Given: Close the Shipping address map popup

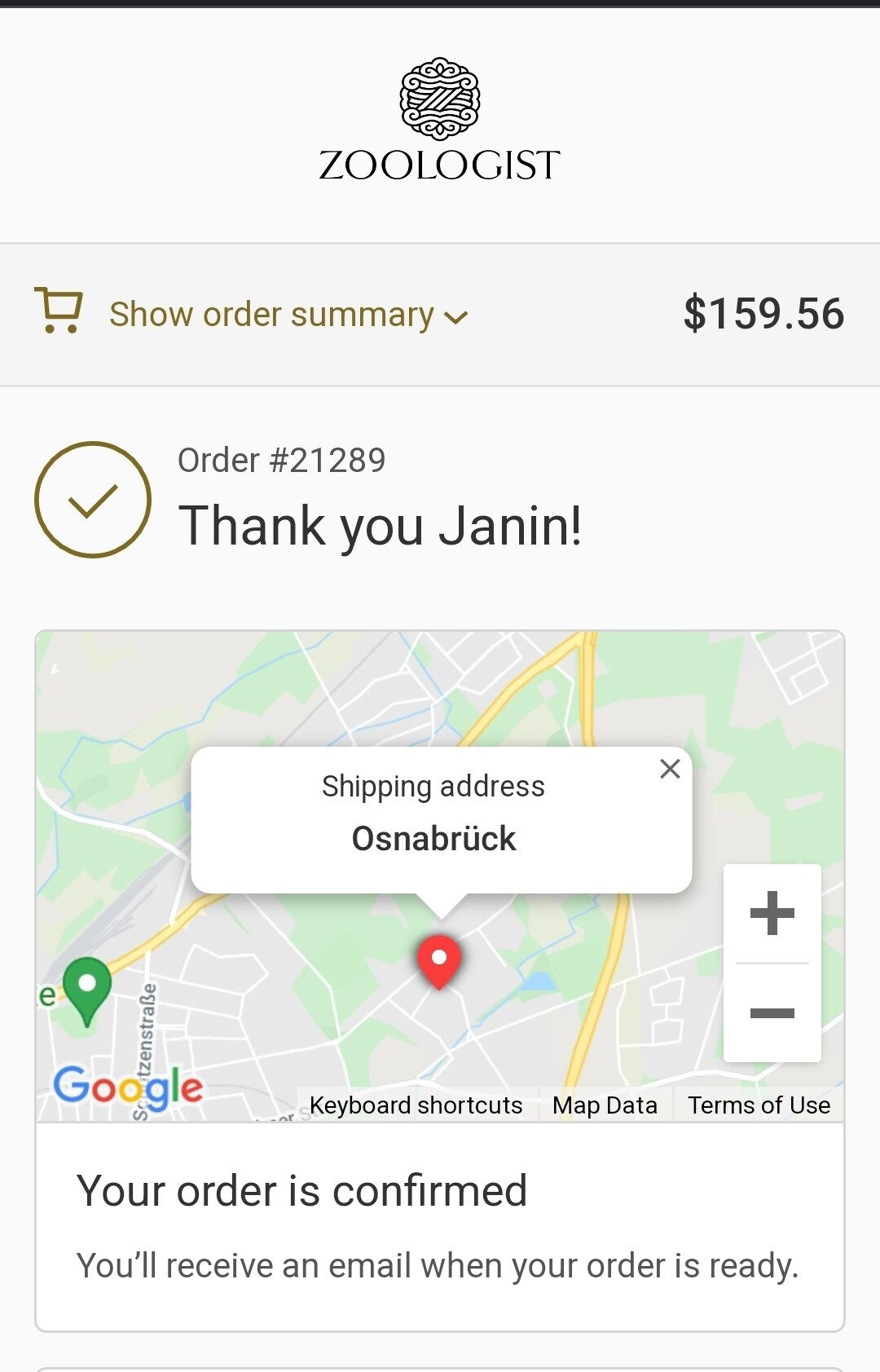Looking at the screenshot, I should tap(670, 769).
